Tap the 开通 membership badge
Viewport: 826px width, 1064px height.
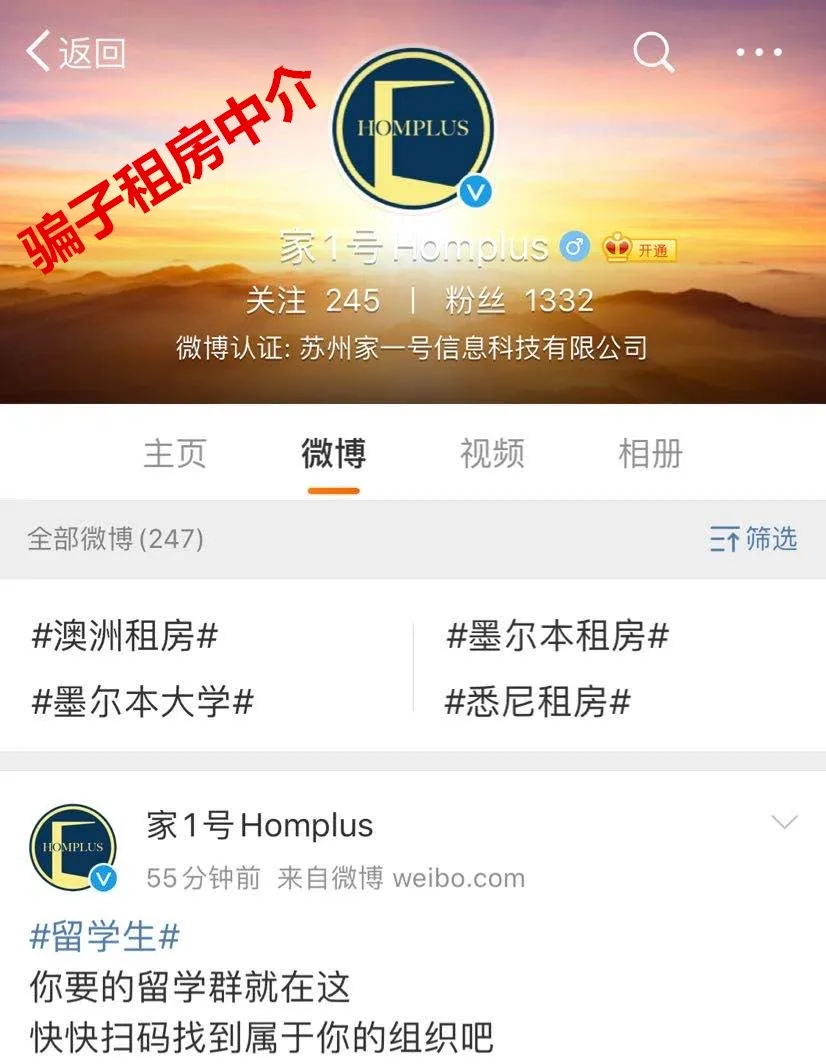tap(638, 248)
